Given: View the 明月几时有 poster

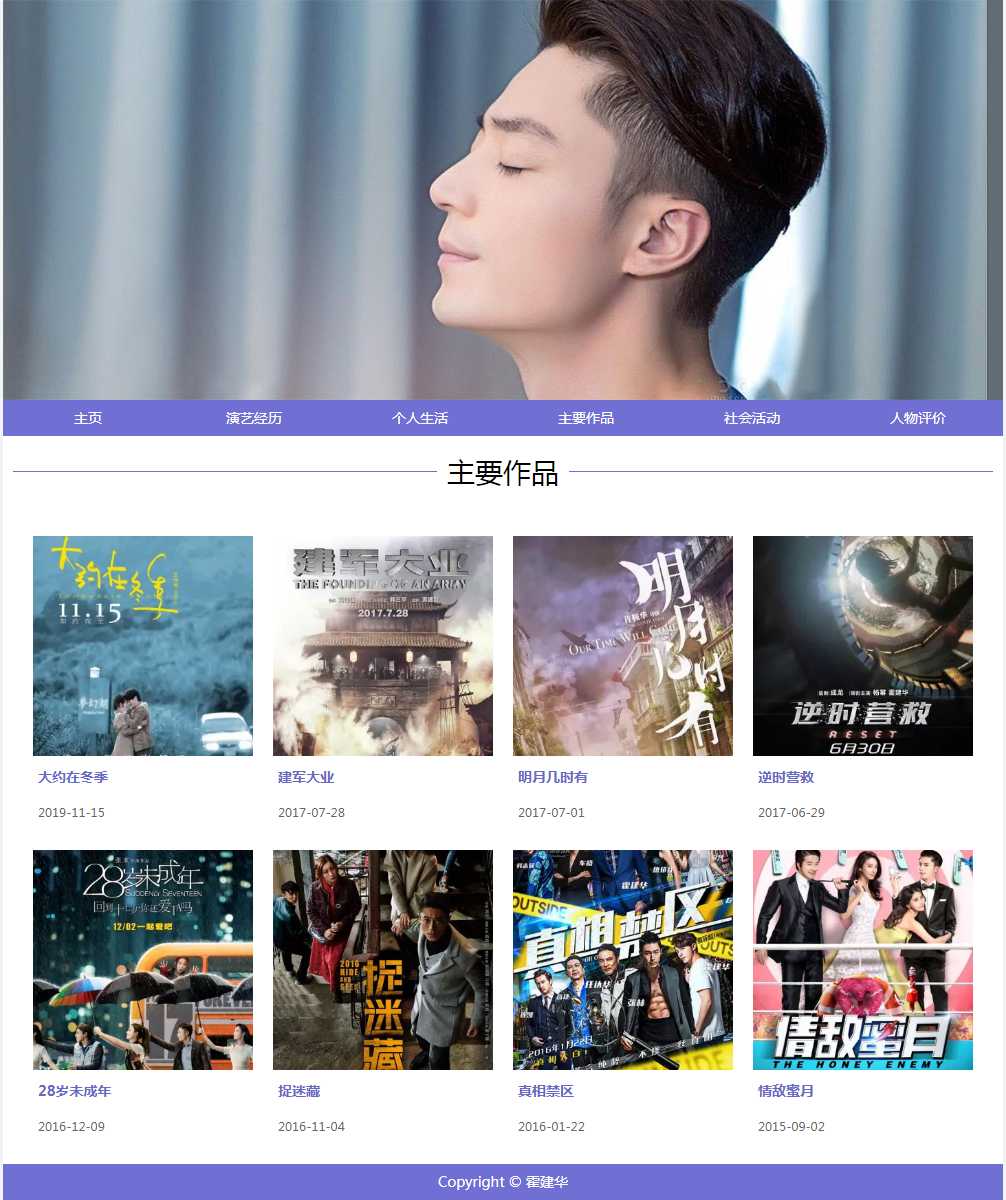Looking at the screenshot, I should click(623, 646).
